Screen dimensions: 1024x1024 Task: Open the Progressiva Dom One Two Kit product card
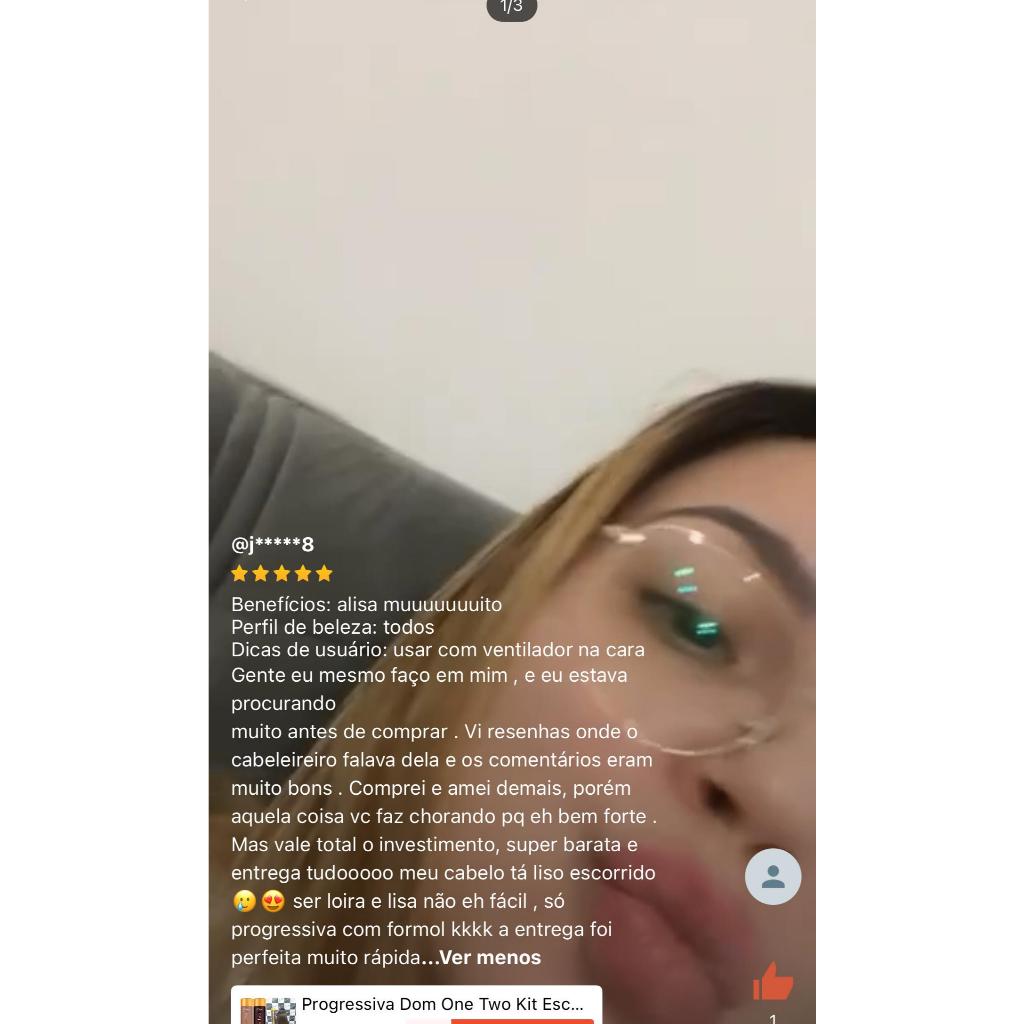[x=416, y=1005]
